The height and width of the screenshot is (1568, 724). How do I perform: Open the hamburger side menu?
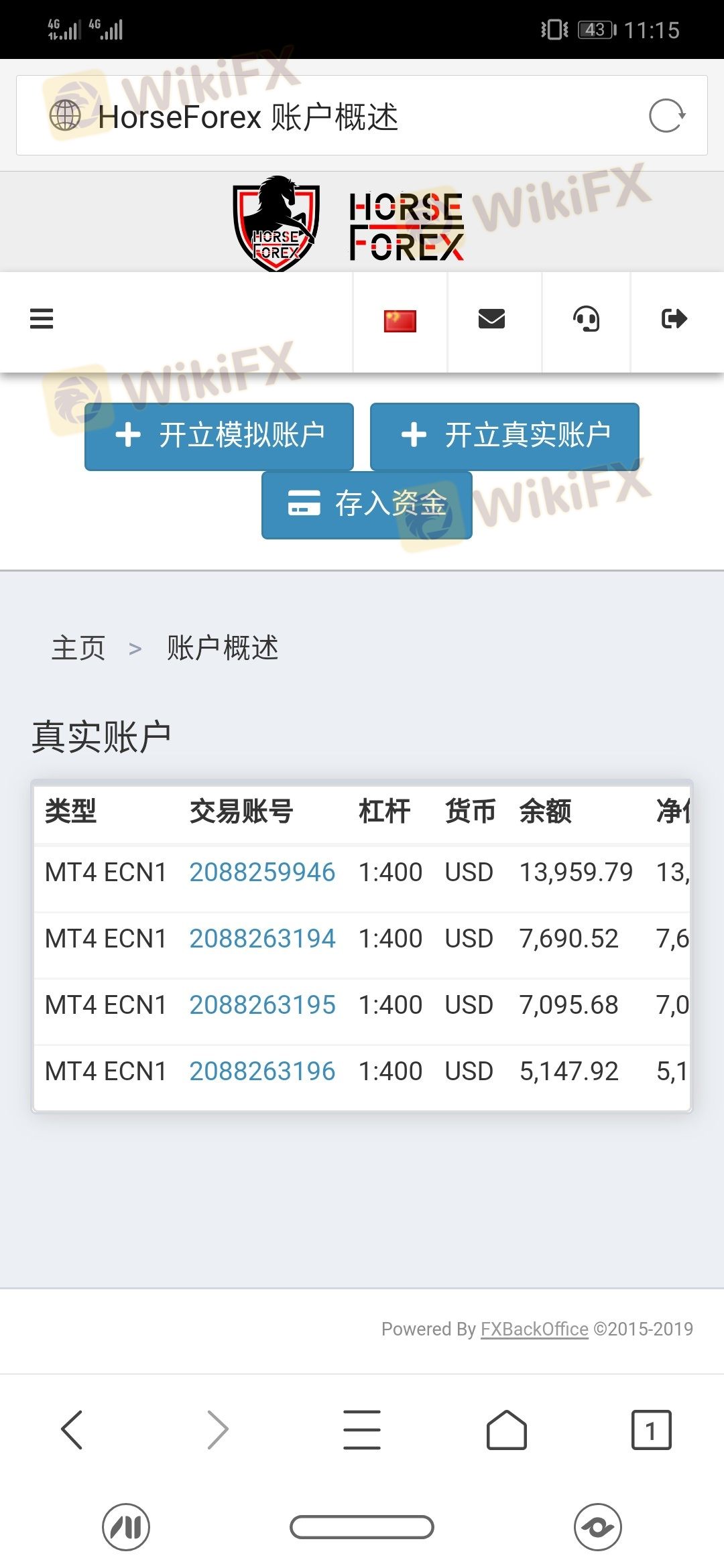tap(42, 318)
